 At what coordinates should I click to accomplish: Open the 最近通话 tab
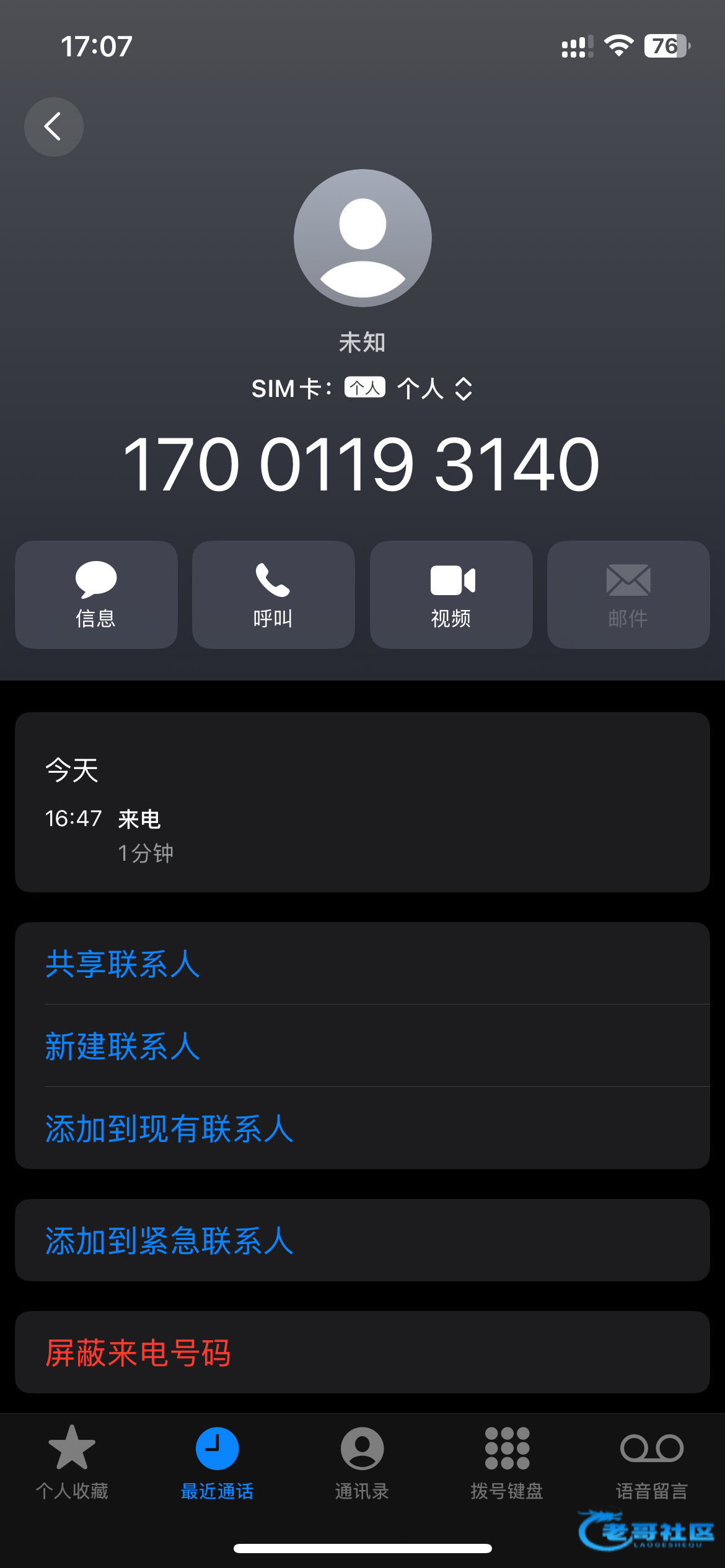pyautogui.click(x=217, y=1463)
